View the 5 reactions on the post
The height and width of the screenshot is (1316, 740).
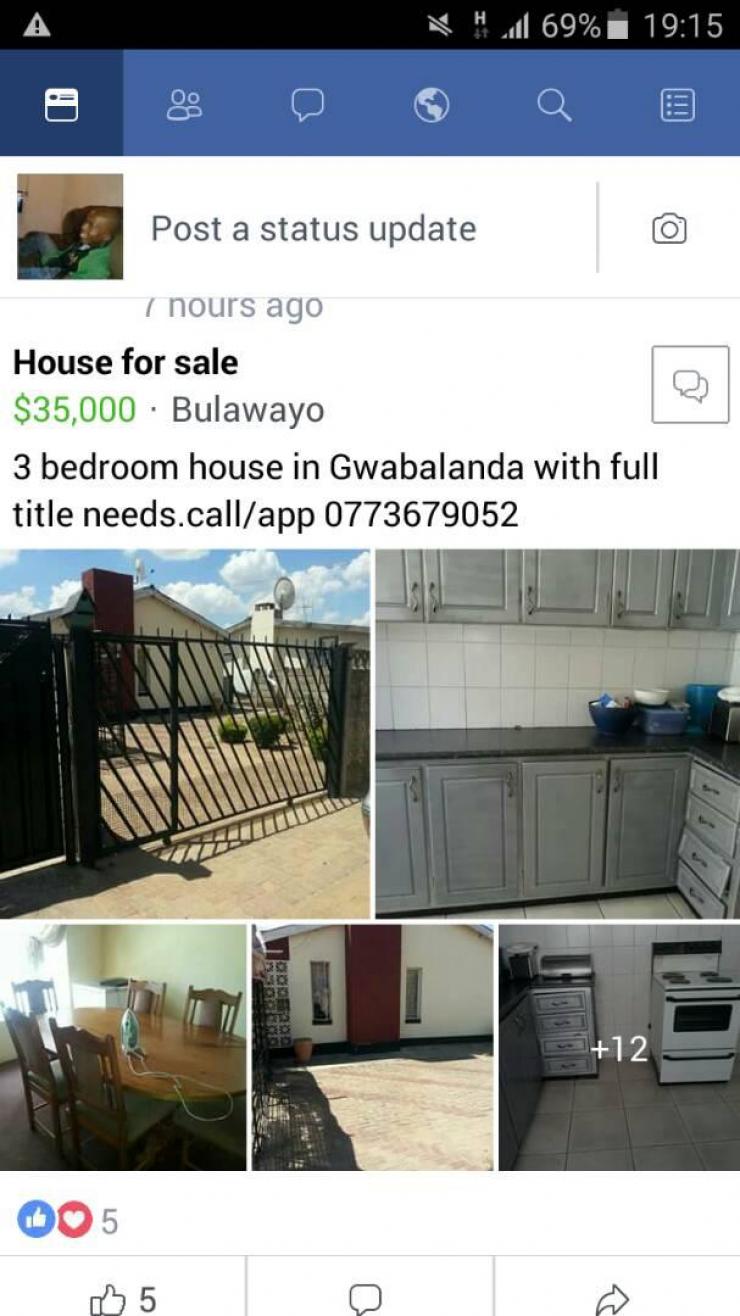click(68, 1220)
